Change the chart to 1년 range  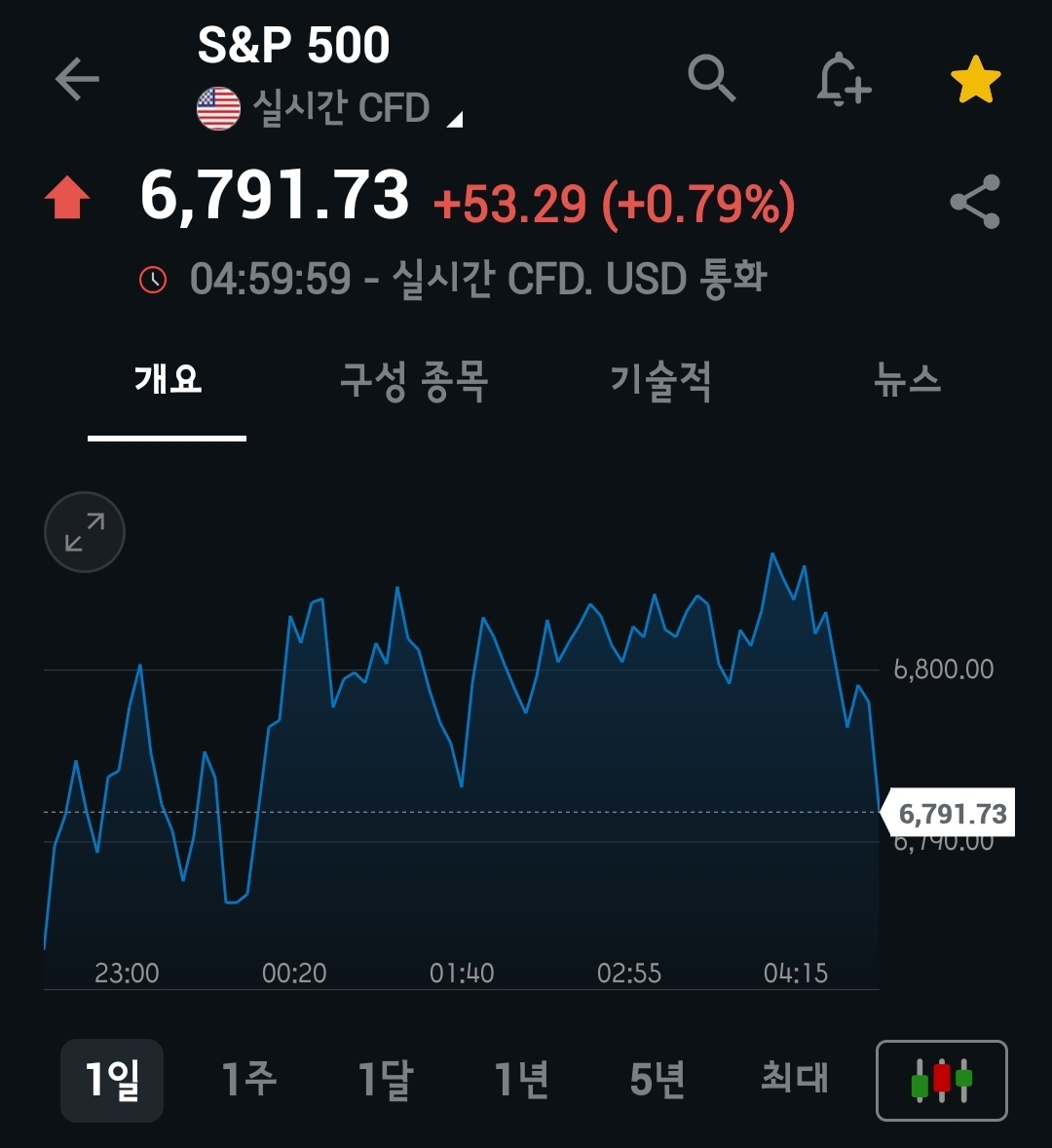click(521, 1080)
